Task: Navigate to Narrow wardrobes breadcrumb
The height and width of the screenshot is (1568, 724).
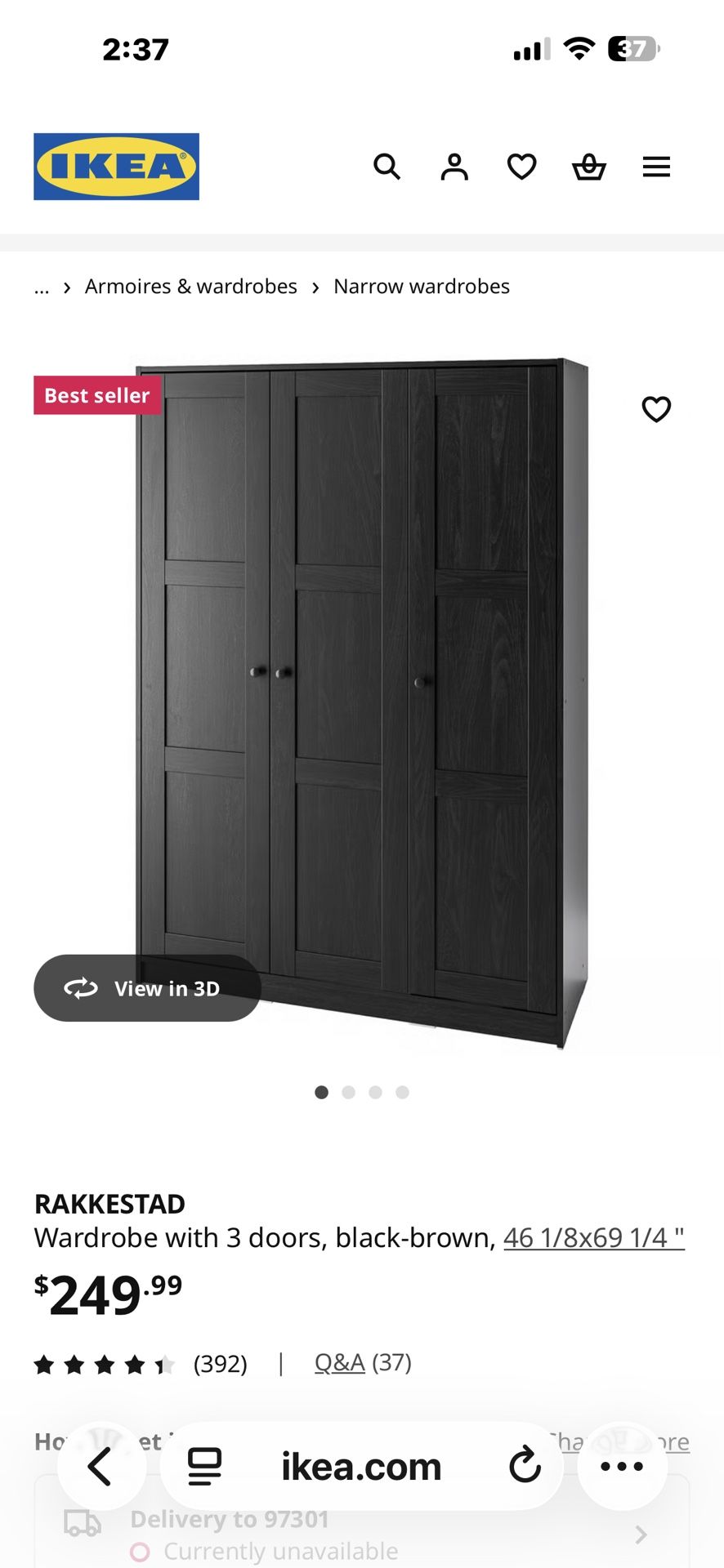Action: [x=421, y=286]
